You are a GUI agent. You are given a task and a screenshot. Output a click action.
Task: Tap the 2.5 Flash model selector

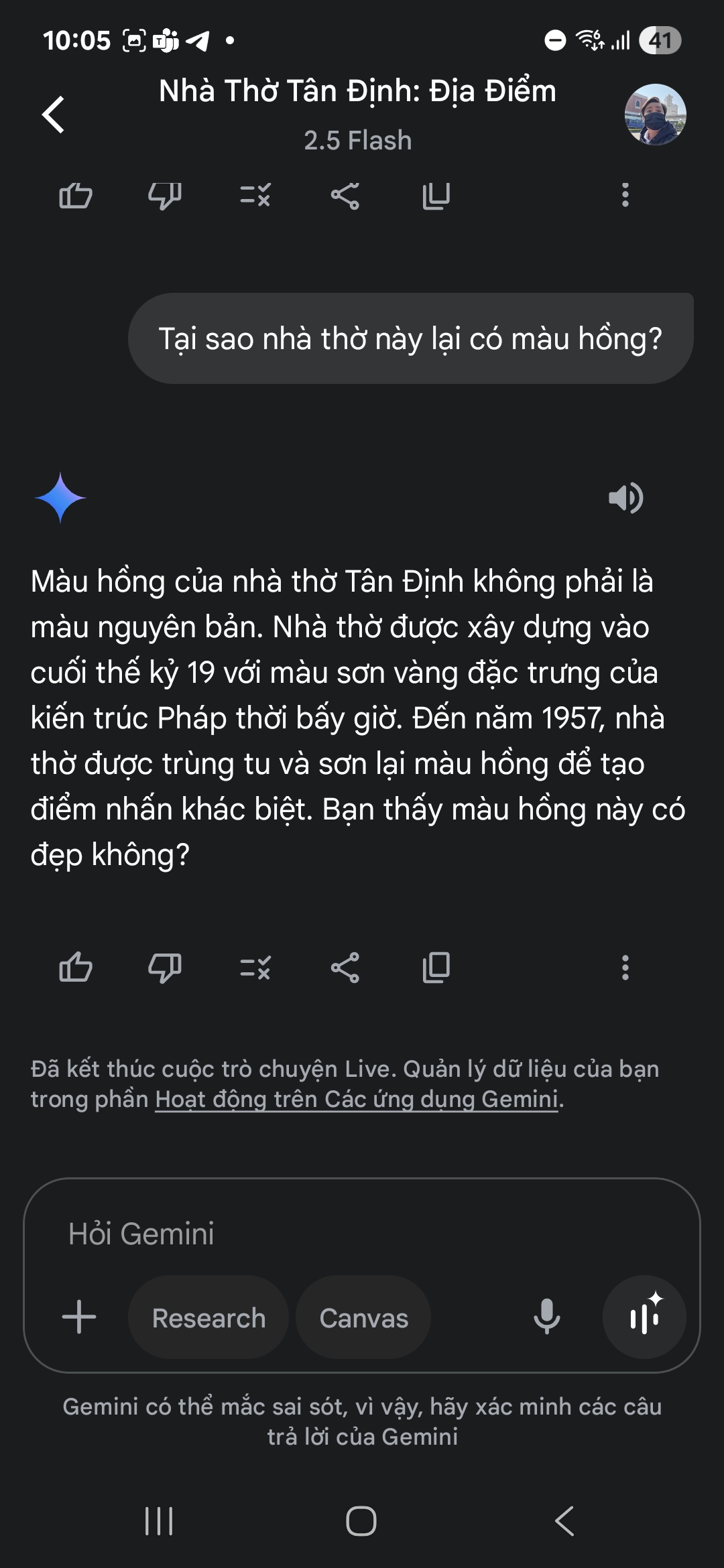(x=357, y=140)
